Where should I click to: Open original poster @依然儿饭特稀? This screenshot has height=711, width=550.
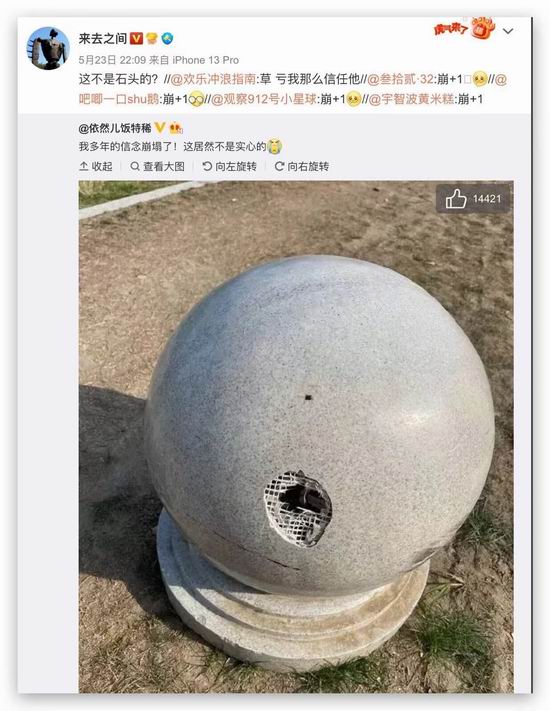click(x=115, y=128)
